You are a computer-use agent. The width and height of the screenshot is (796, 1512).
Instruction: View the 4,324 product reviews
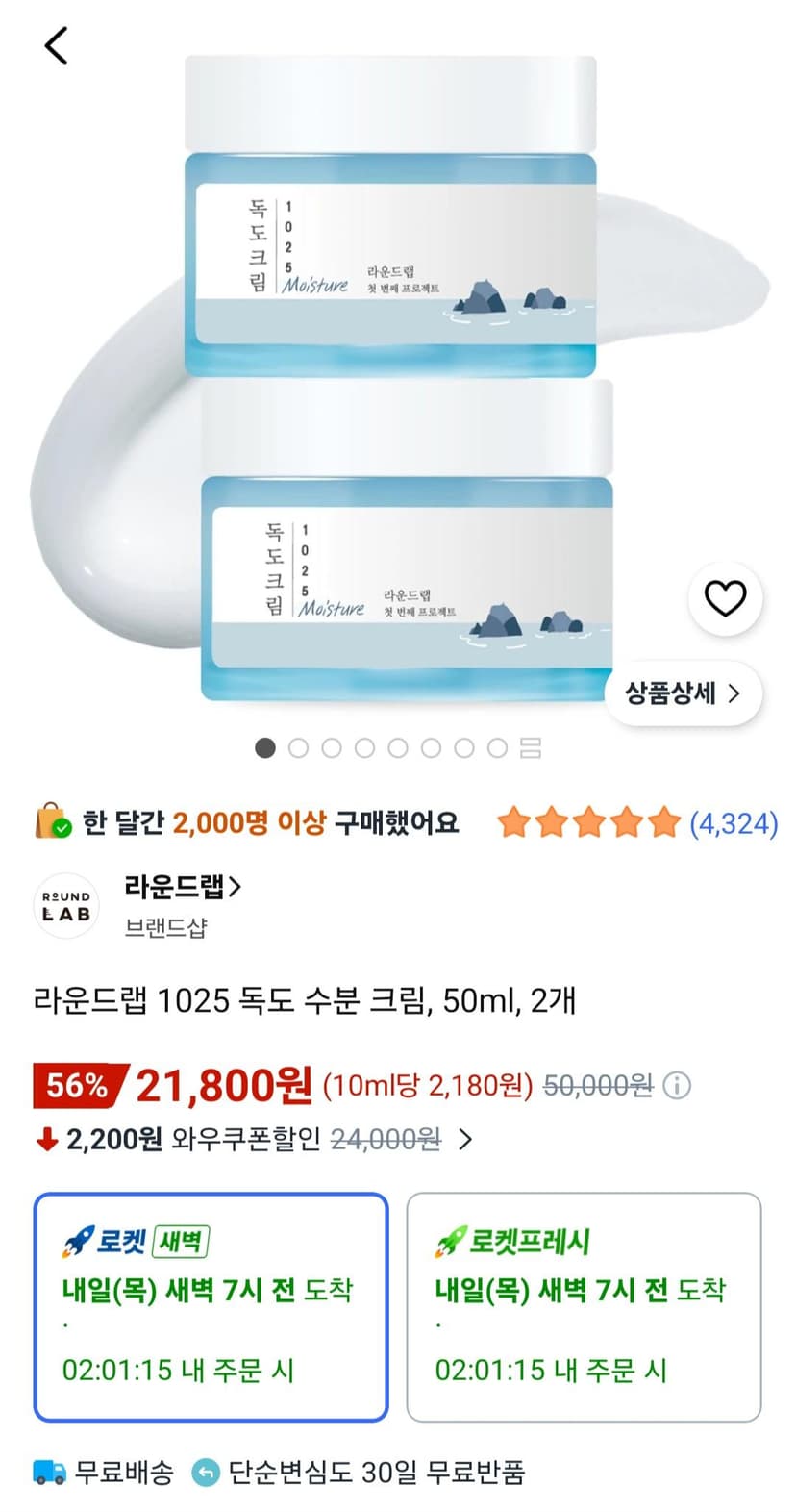pyautogui.click(x=734, y=823)
